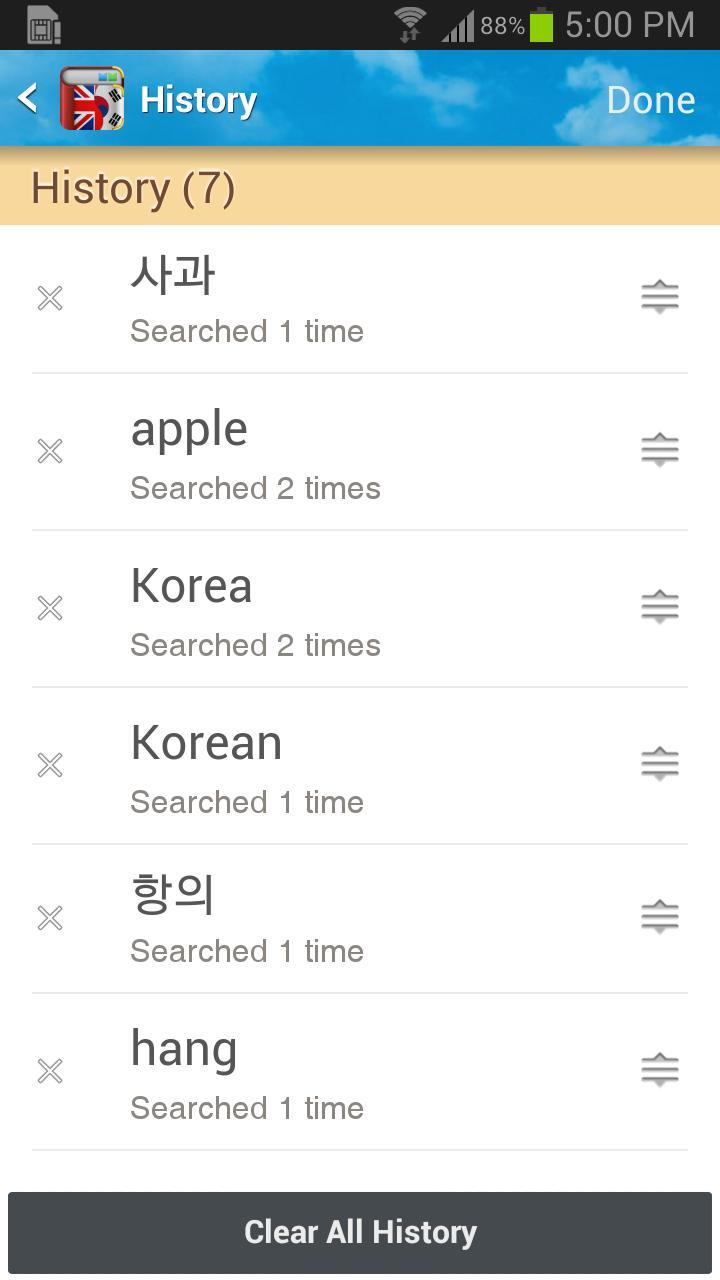Remove 항의 from history
The image size is (720, 1280).
click(50, 918)
